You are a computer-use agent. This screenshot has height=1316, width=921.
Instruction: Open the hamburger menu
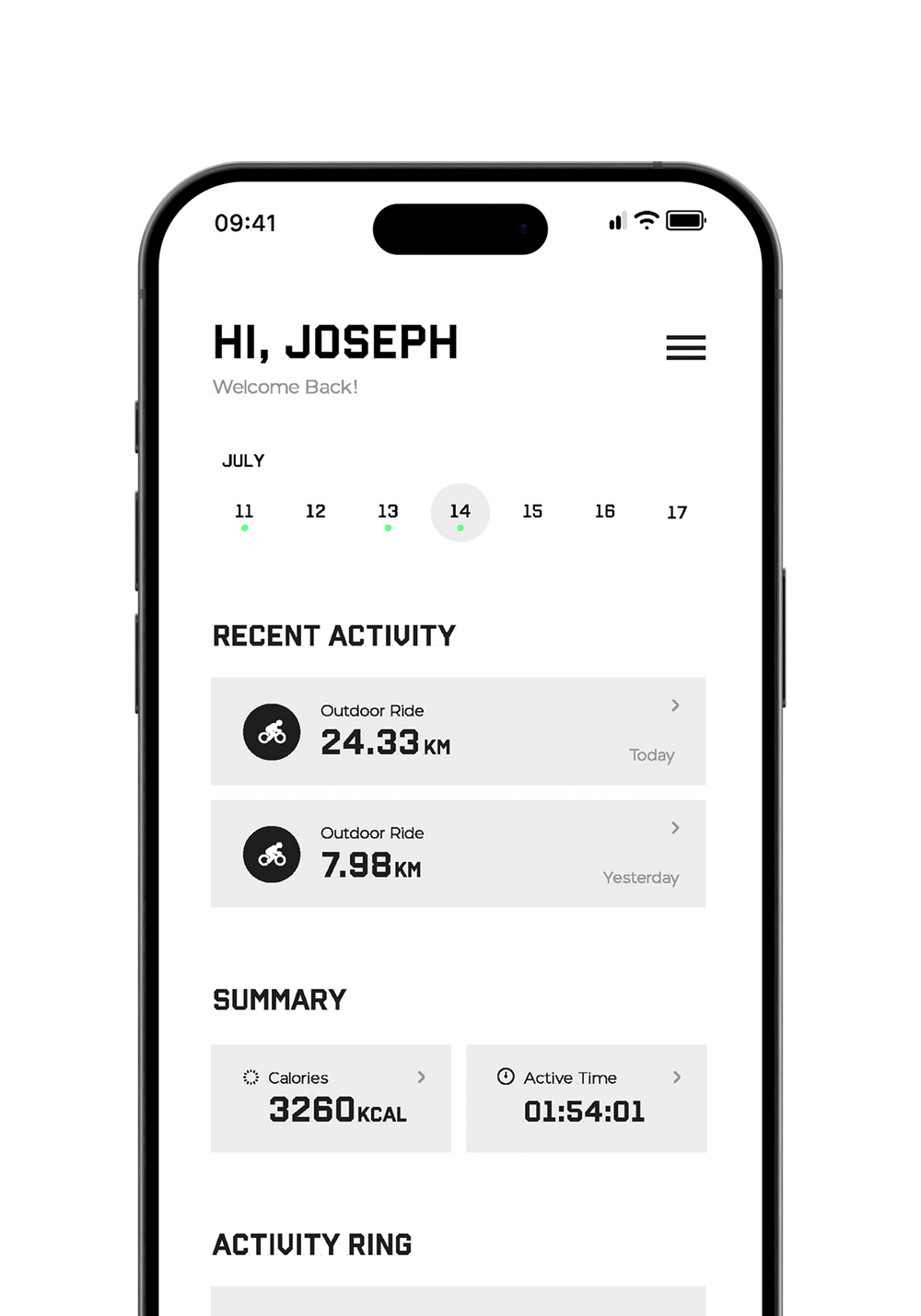pos(685,347)
